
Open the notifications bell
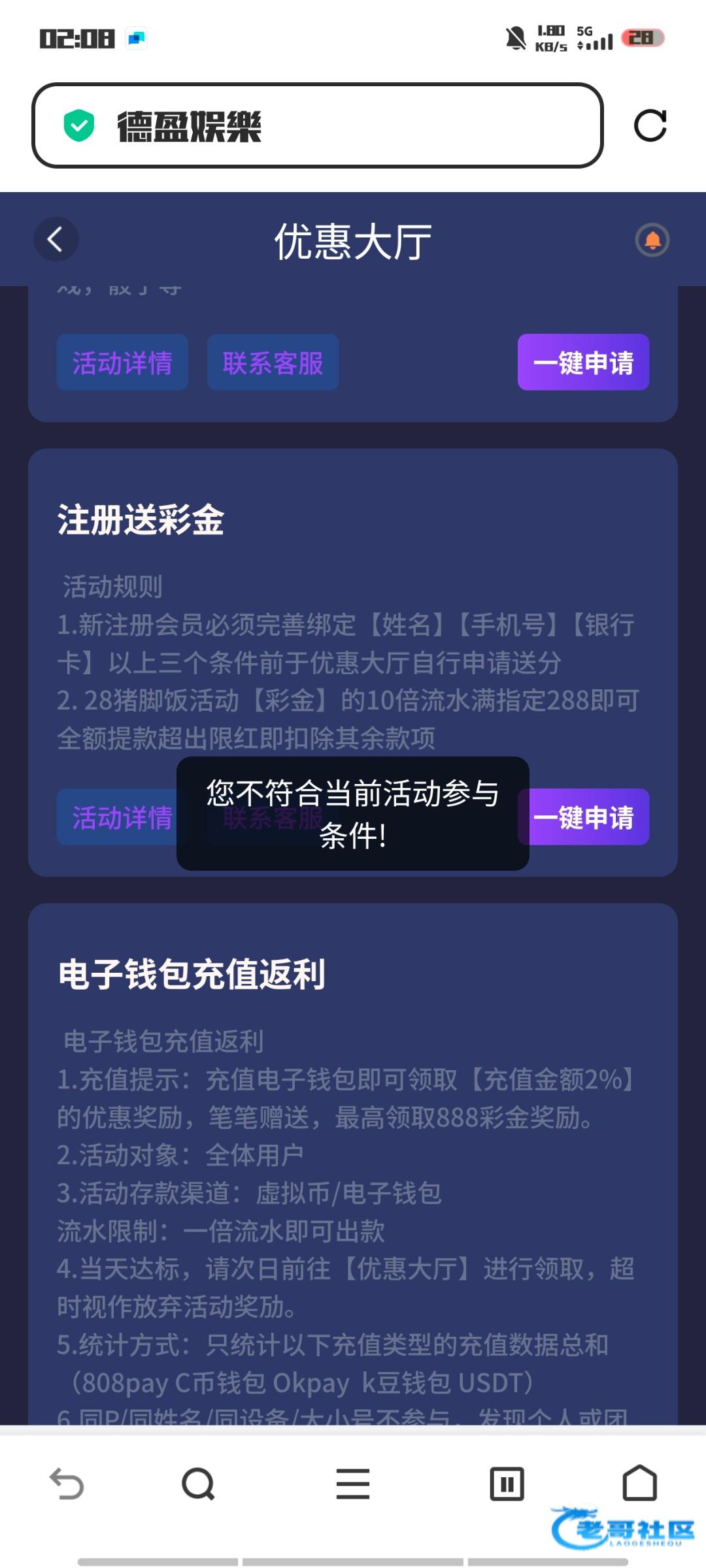pos(652,240)
